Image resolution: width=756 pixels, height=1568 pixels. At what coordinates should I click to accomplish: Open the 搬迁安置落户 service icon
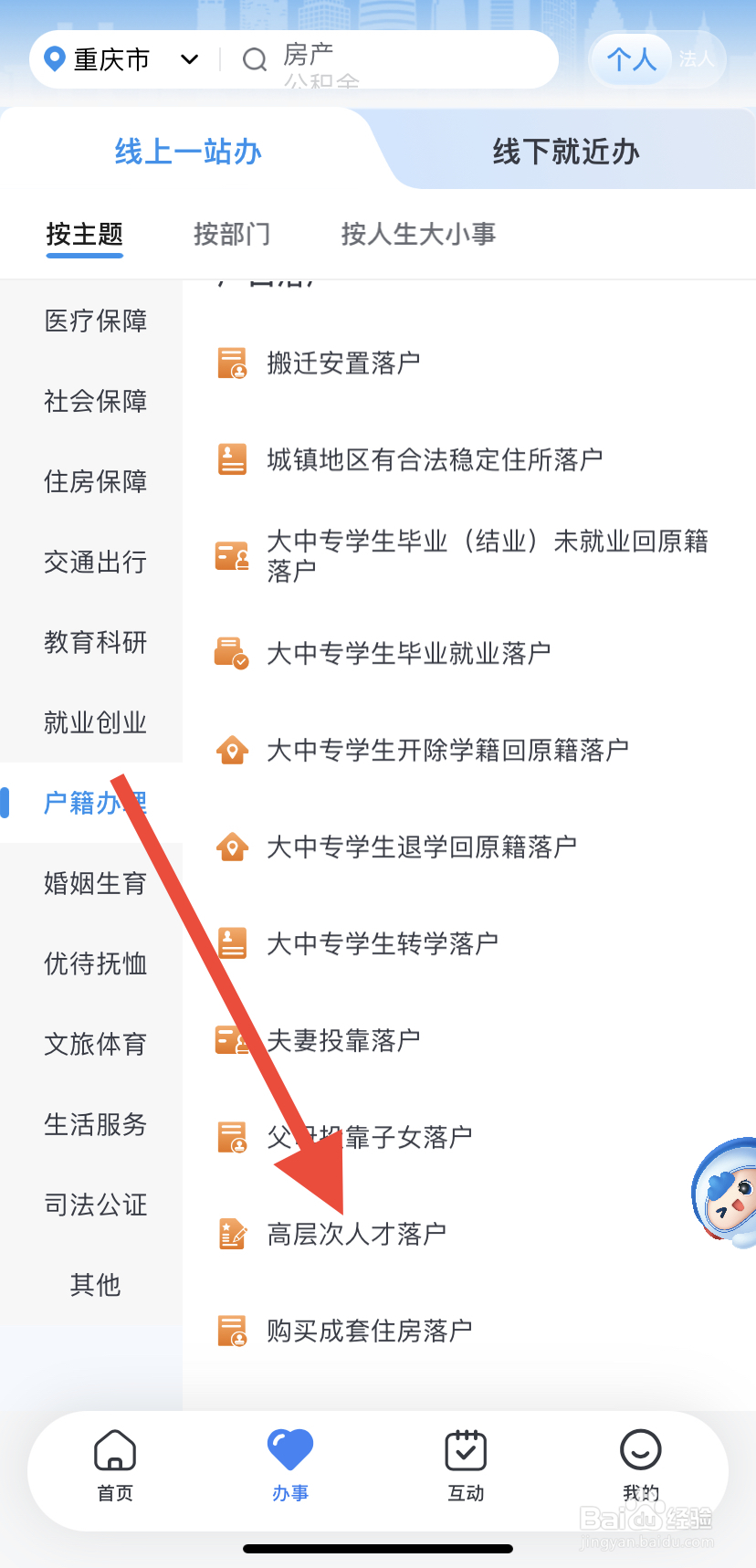[231, 363]
